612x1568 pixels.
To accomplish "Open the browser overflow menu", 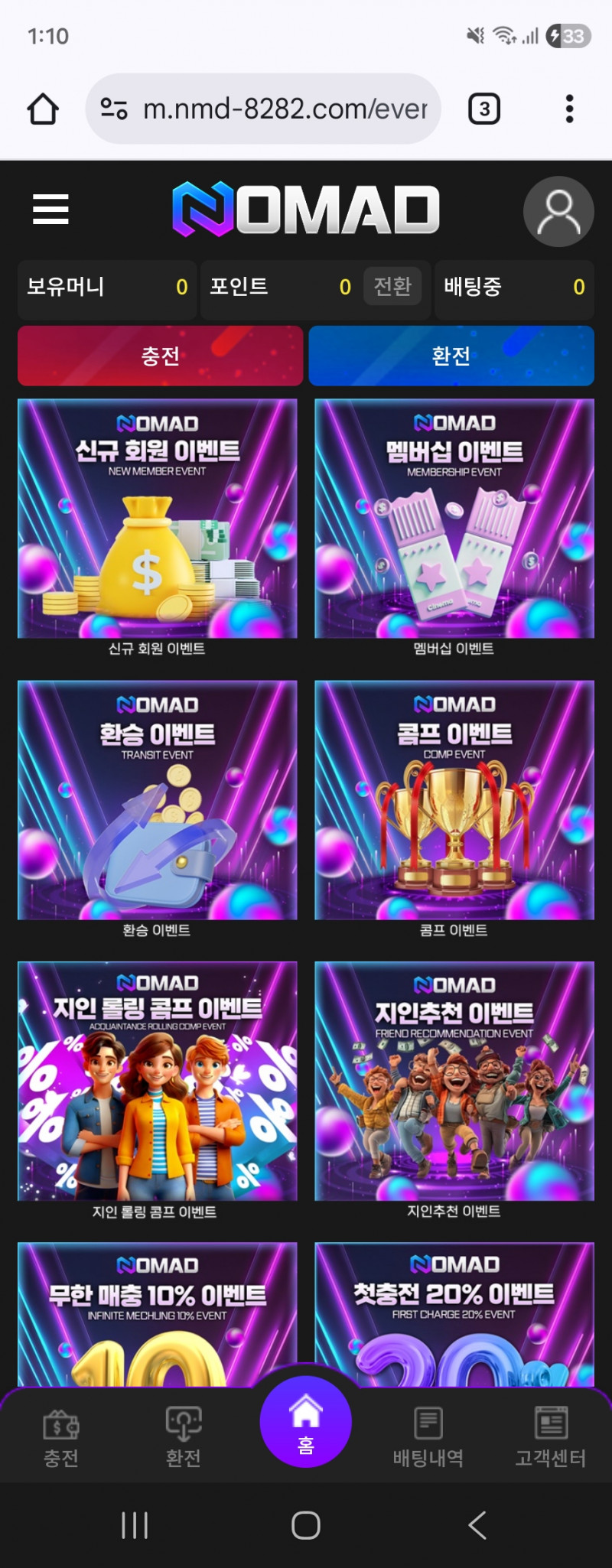I will [x=569, y=109].
